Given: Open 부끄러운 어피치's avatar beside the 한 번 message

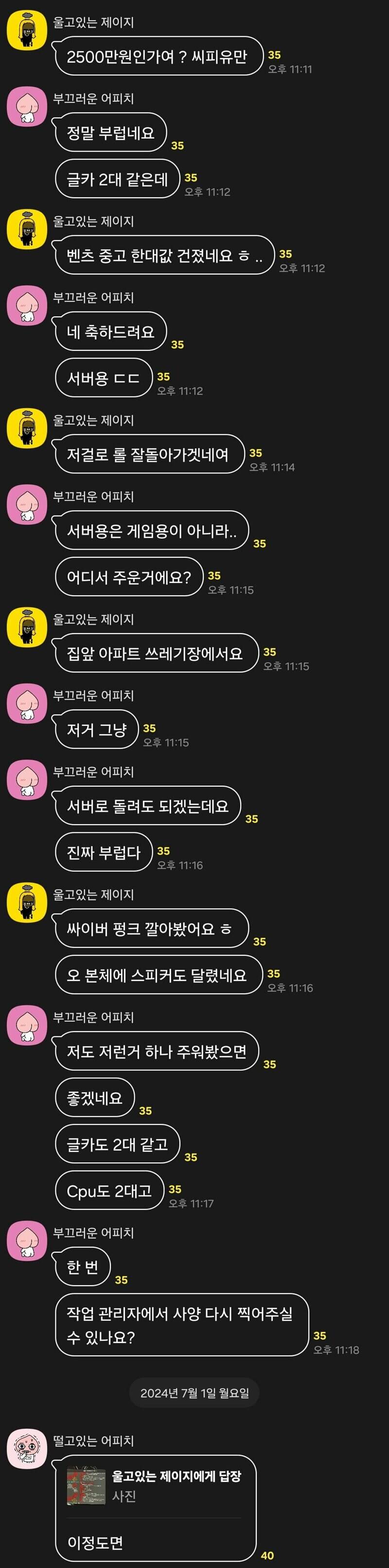Looking at the screenshot, I should 26,1241.
